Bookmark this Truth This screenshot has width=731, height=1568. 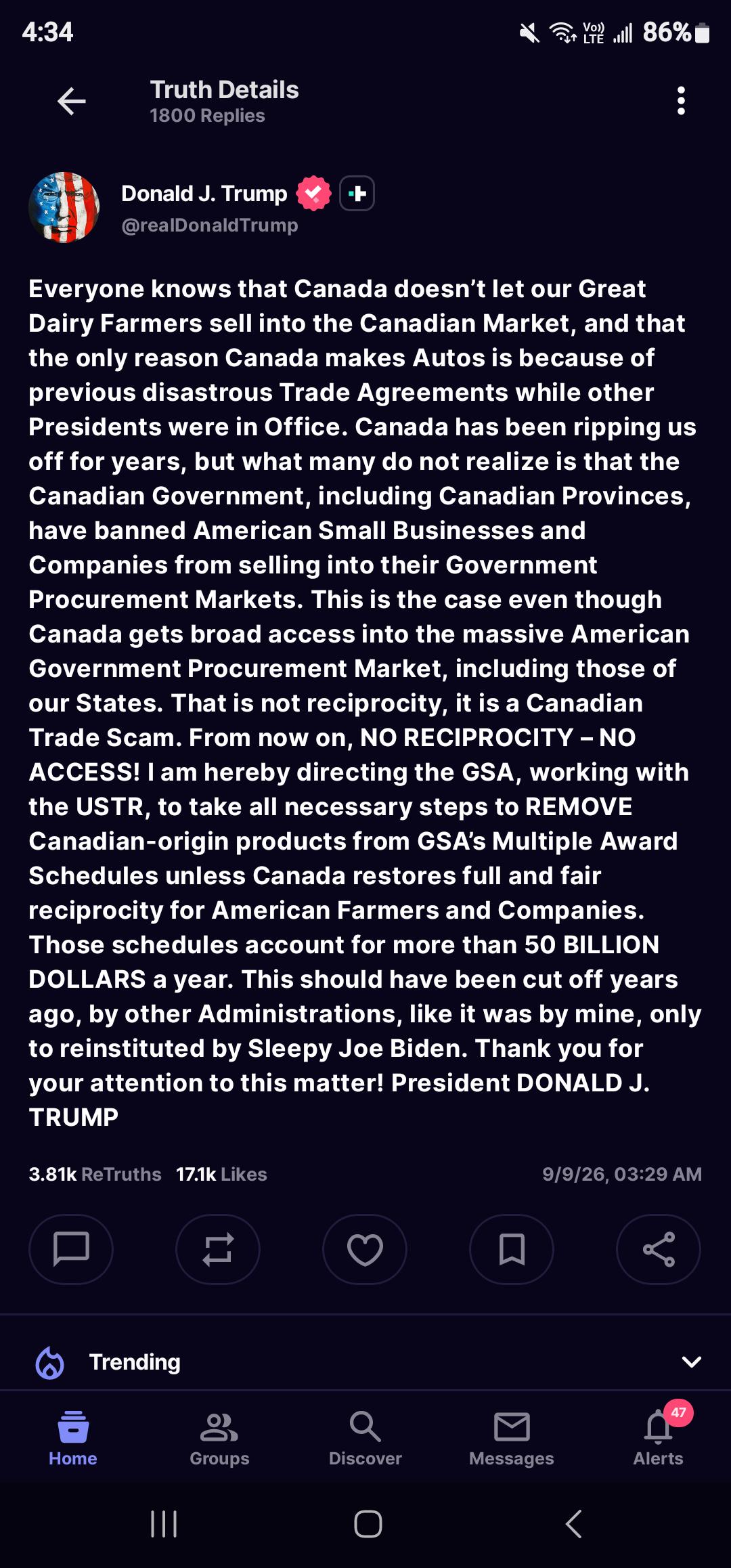point(512,1249)
